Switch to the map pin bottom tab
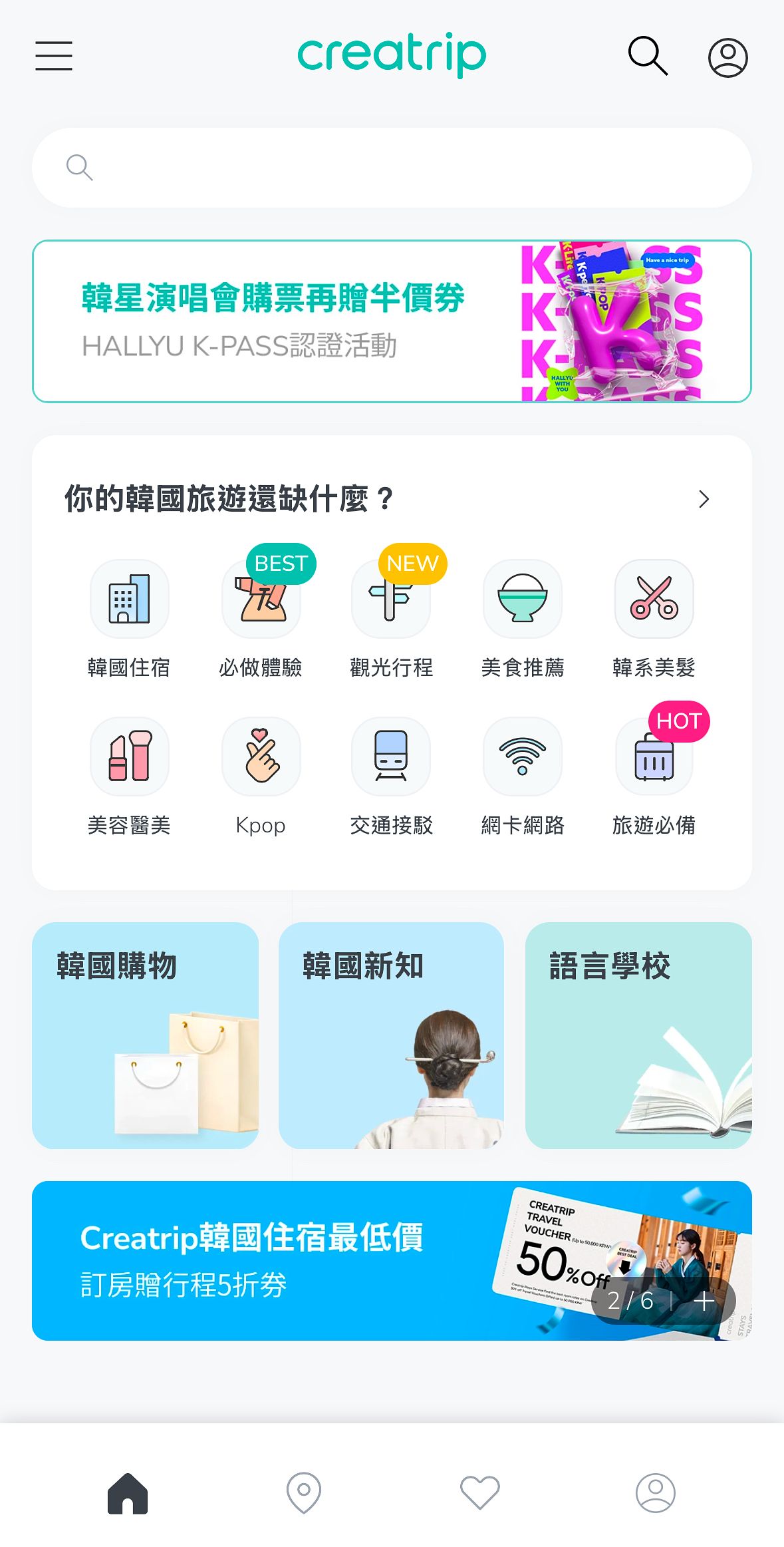The width and height of the screenshot is (784, 1547). coord(304,1493)
